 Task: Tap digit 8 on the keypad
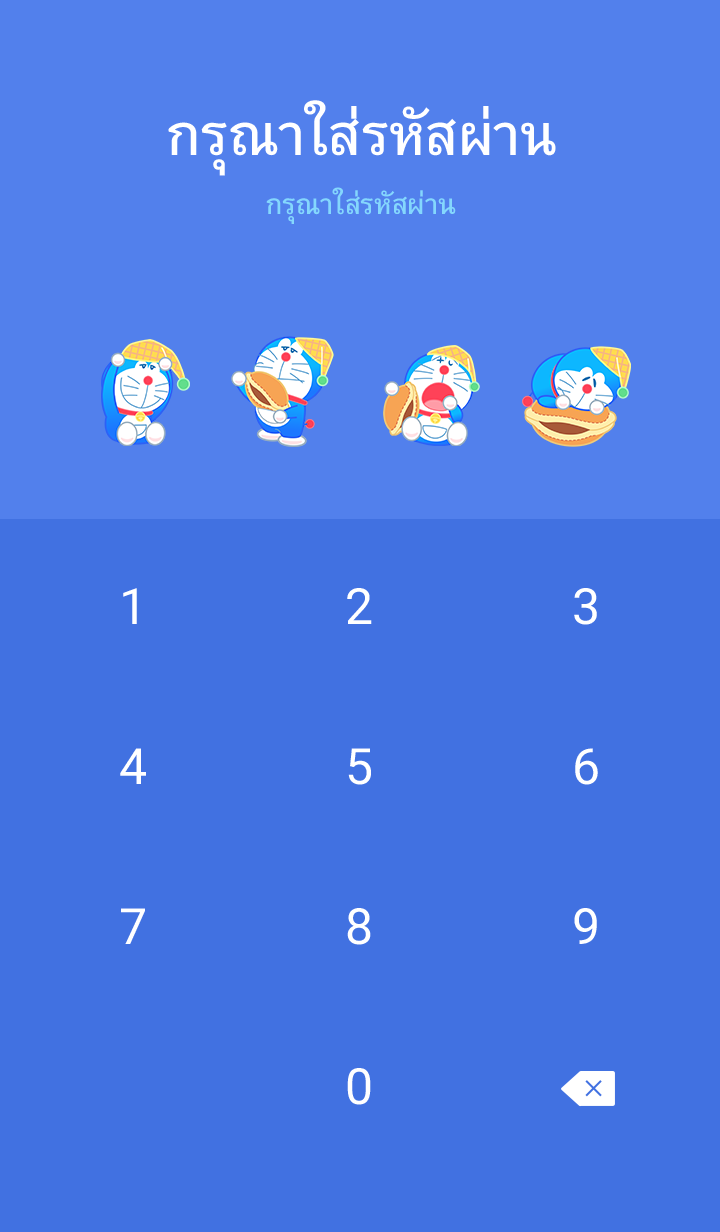click(359, 927)
